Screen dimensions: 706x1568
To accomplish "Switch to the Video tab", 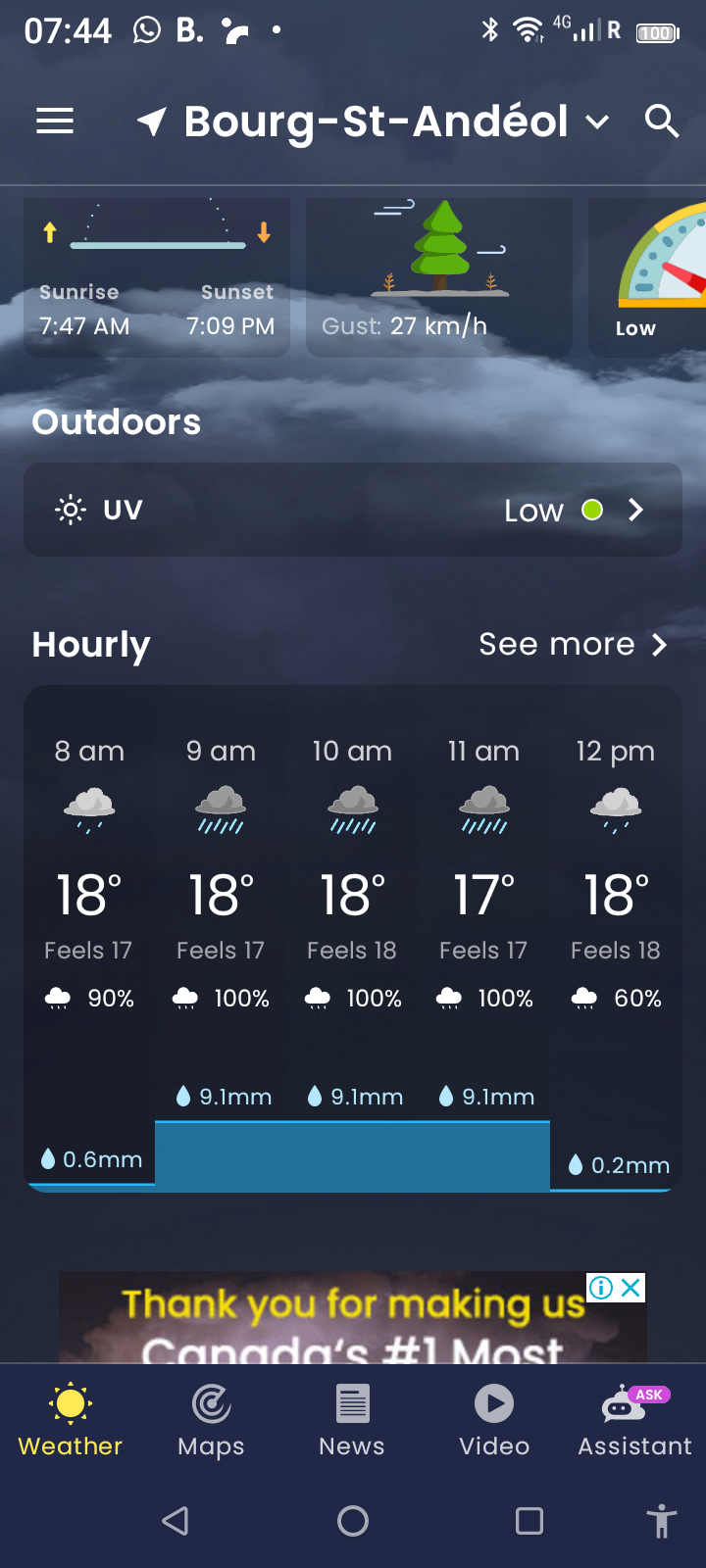I will coord(494,1421).
